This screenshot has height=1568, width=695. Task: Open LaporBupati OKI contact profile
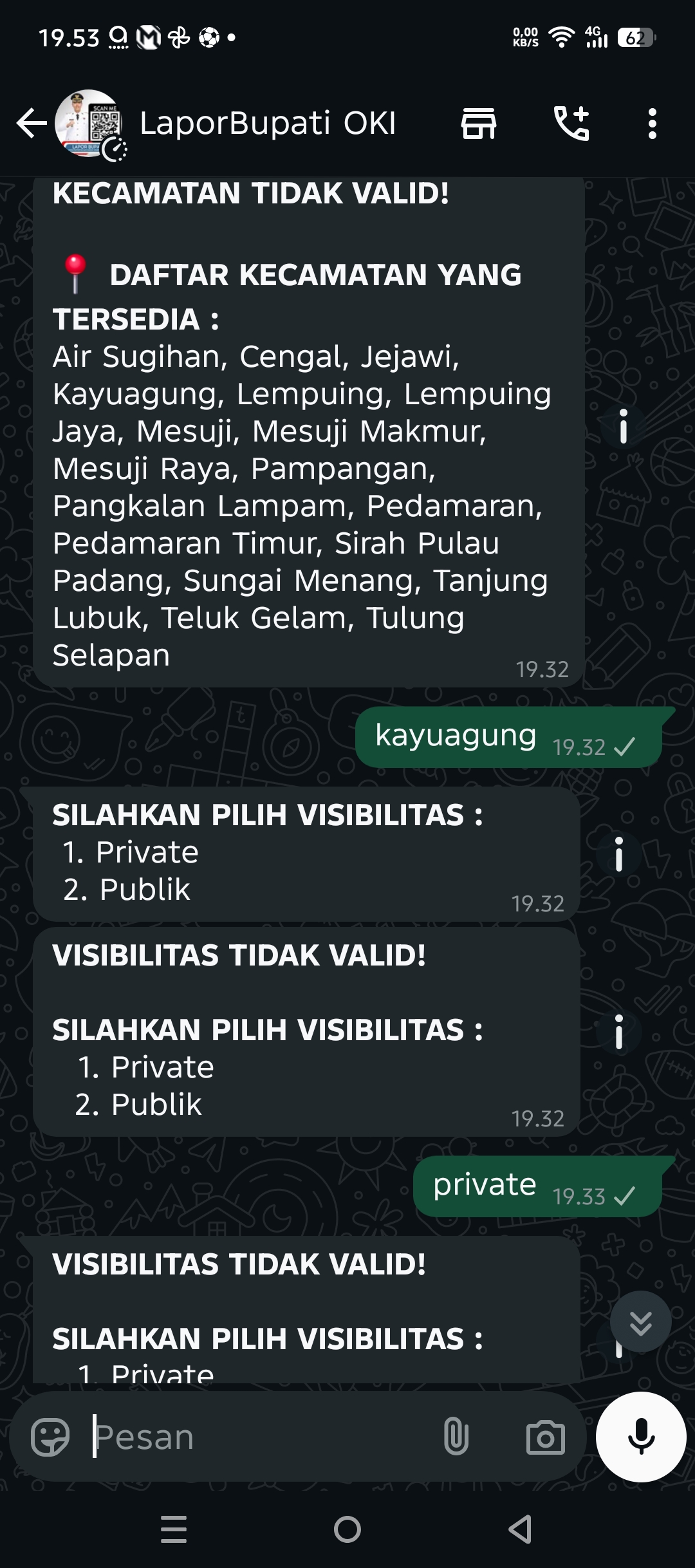[267, 124]
